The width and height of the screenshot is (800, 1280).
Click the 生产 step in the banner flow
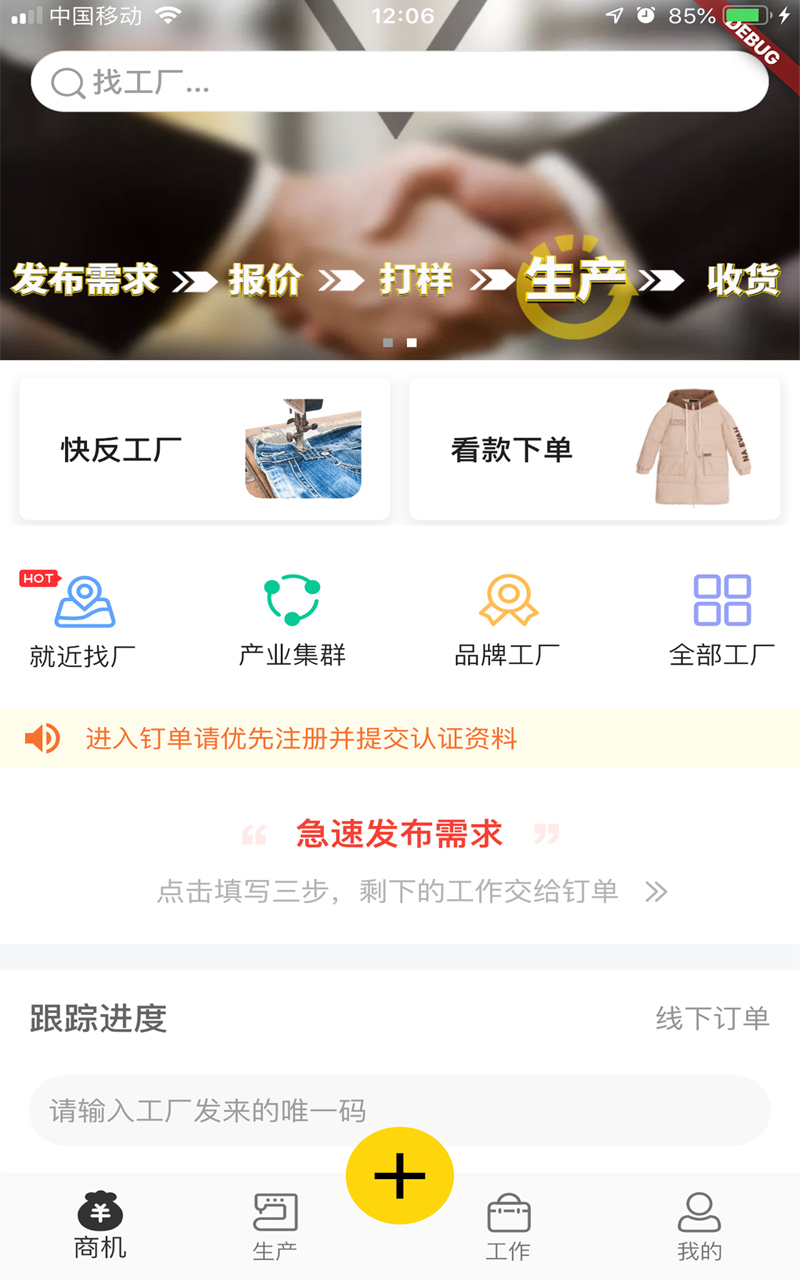[x=575, y=281]
